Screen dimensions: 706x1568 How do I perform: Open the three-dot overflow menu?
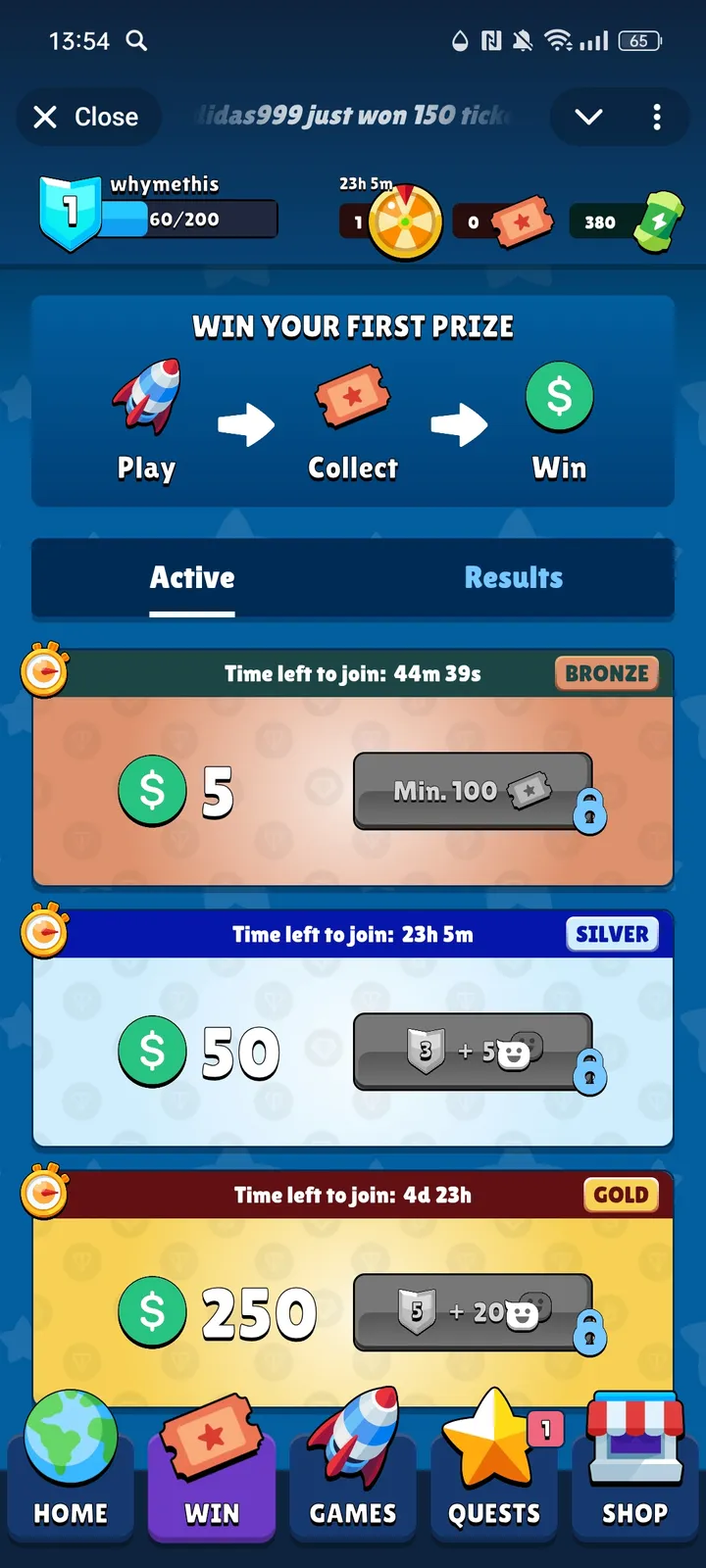(657, 117)
